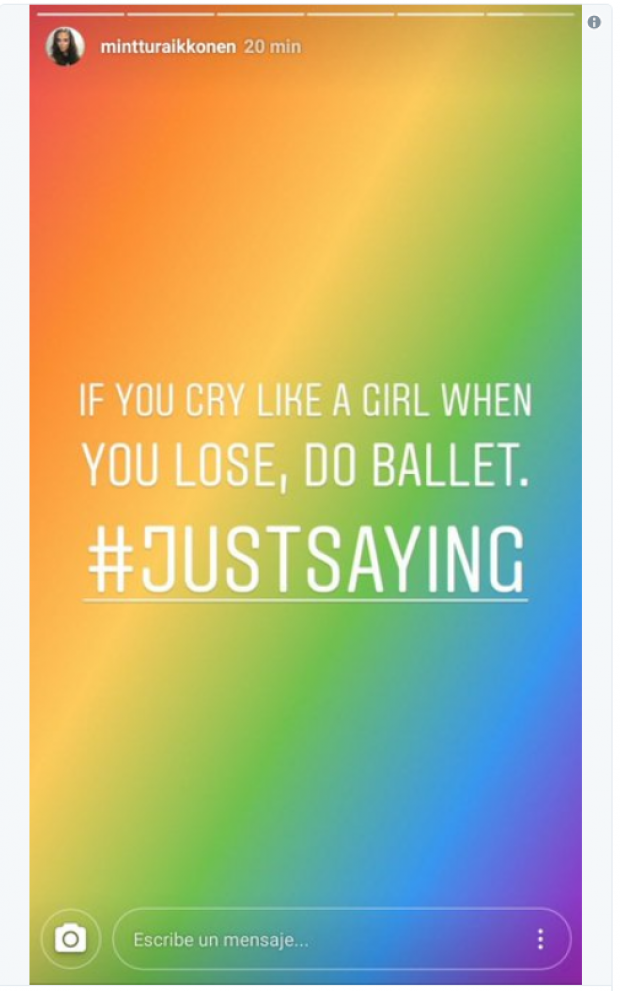
Task: Focus the "Escribe un mensaje..." field
Action: 320,940
